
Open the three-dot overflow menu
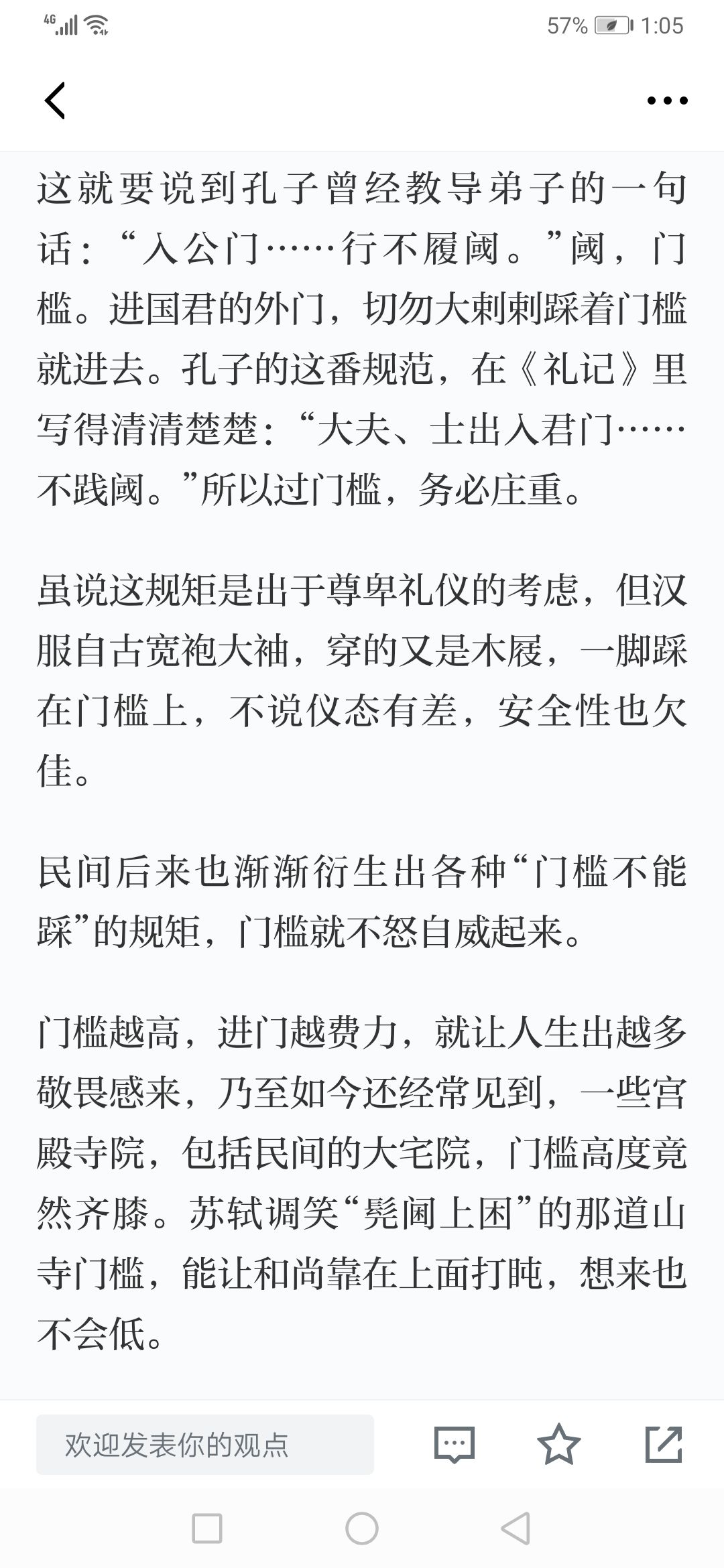[x=667, y=101]
